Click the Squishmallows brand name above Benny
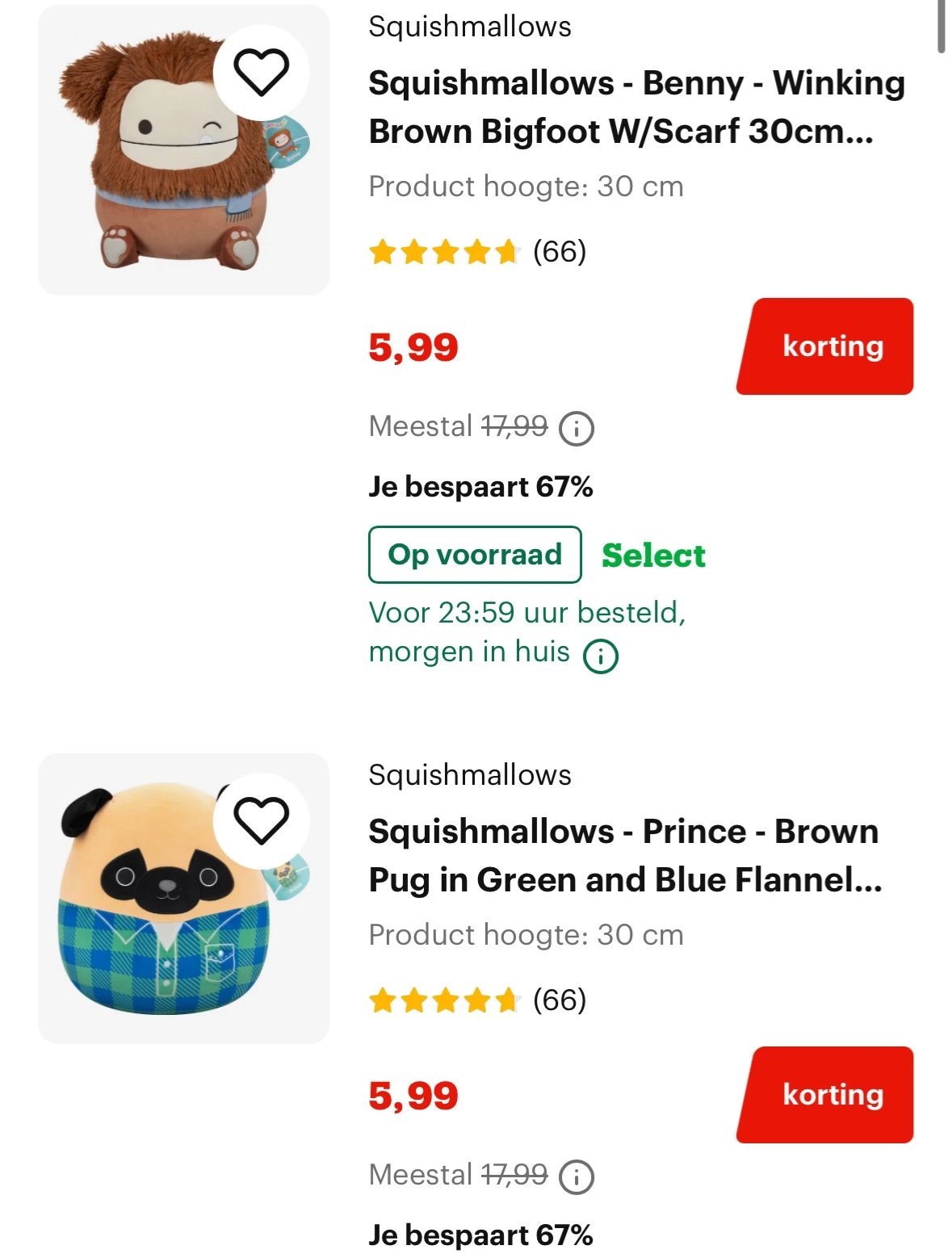Image resolution: width=952 pixels, height=1258 pixels. pos(468,26)
